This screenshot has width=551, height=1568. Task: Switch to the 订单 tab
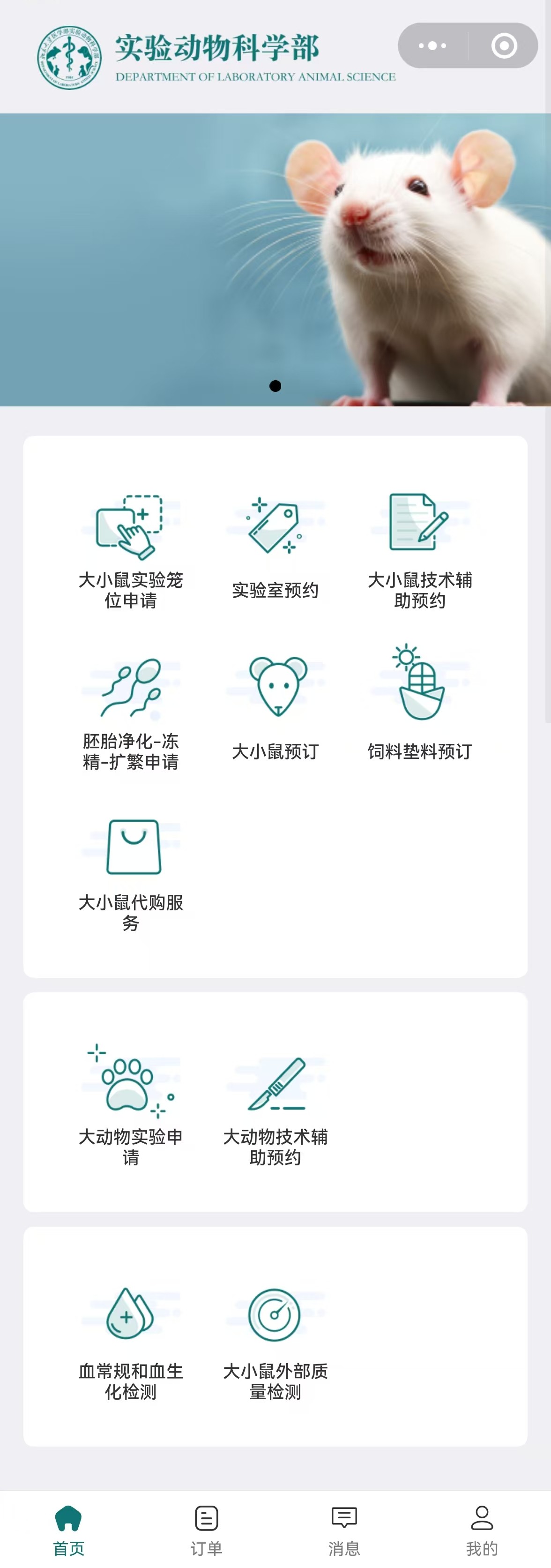(x=206, y=1529)
